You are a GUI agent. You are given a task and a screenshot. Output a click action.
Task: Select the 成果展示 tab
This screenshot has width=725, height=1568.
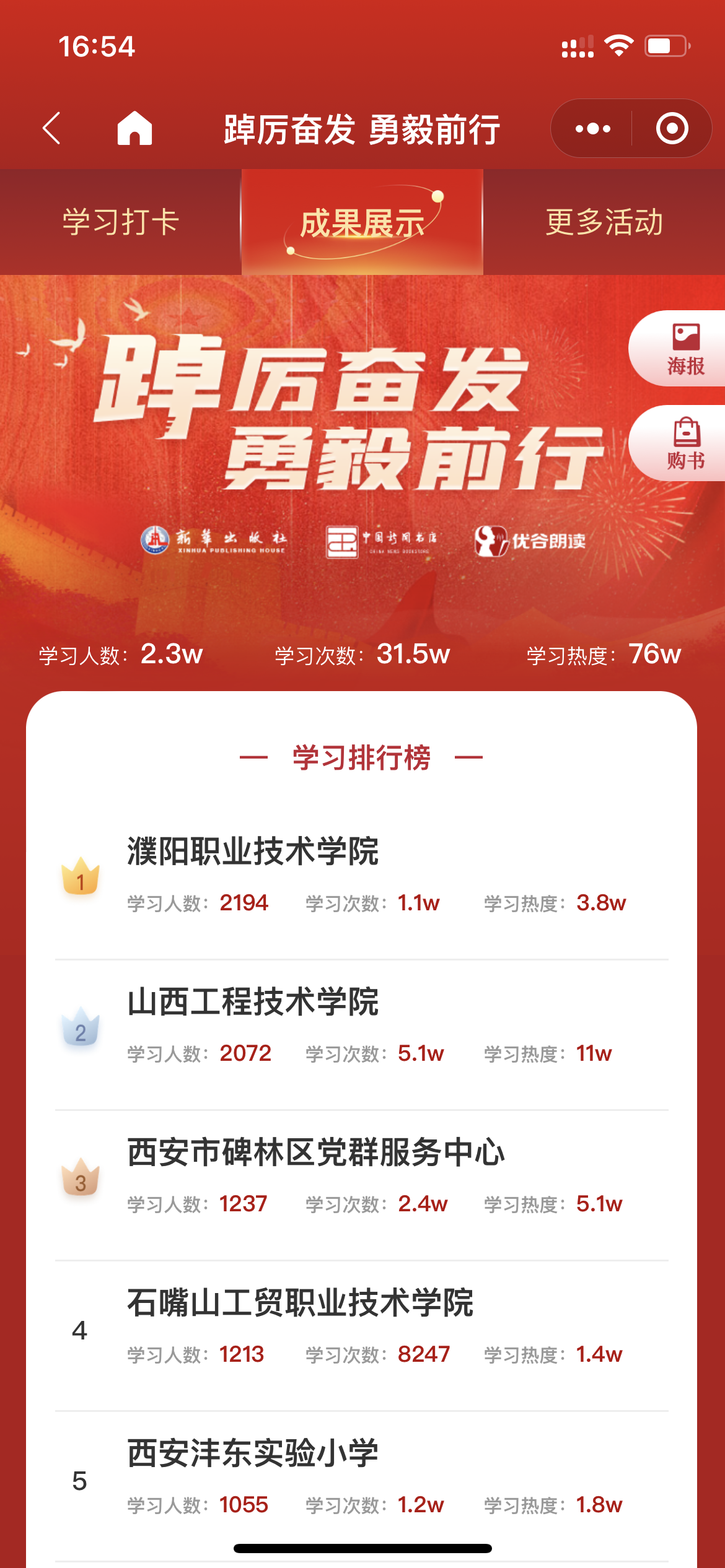click(362, 222)
